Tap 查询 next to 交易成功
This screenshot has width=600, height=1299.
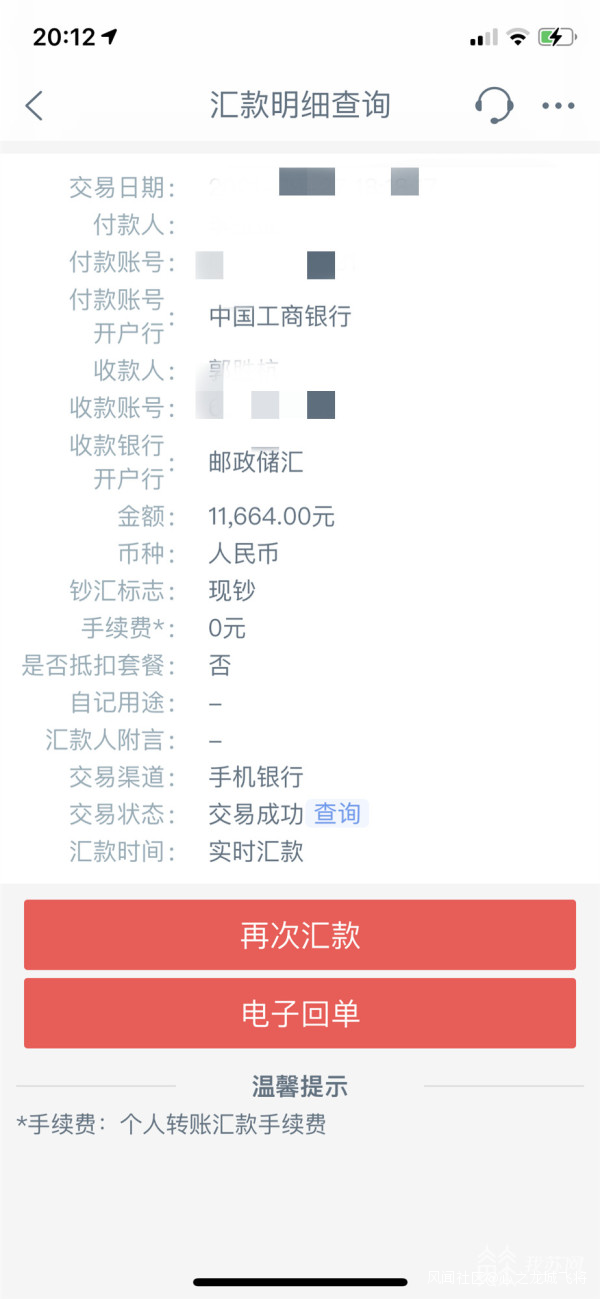coord(337,814)
